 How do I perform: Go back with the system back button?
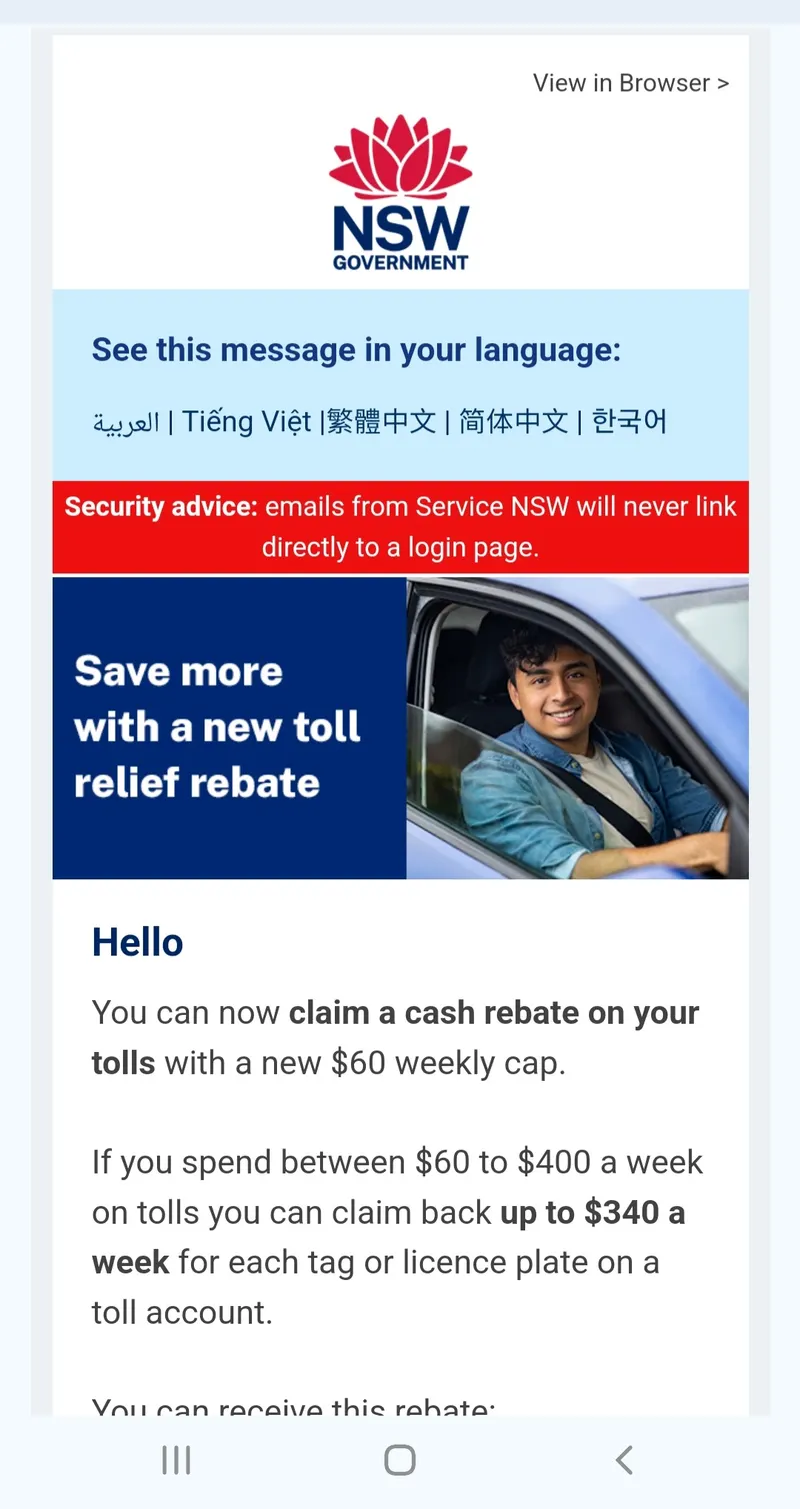point(624,1460)
